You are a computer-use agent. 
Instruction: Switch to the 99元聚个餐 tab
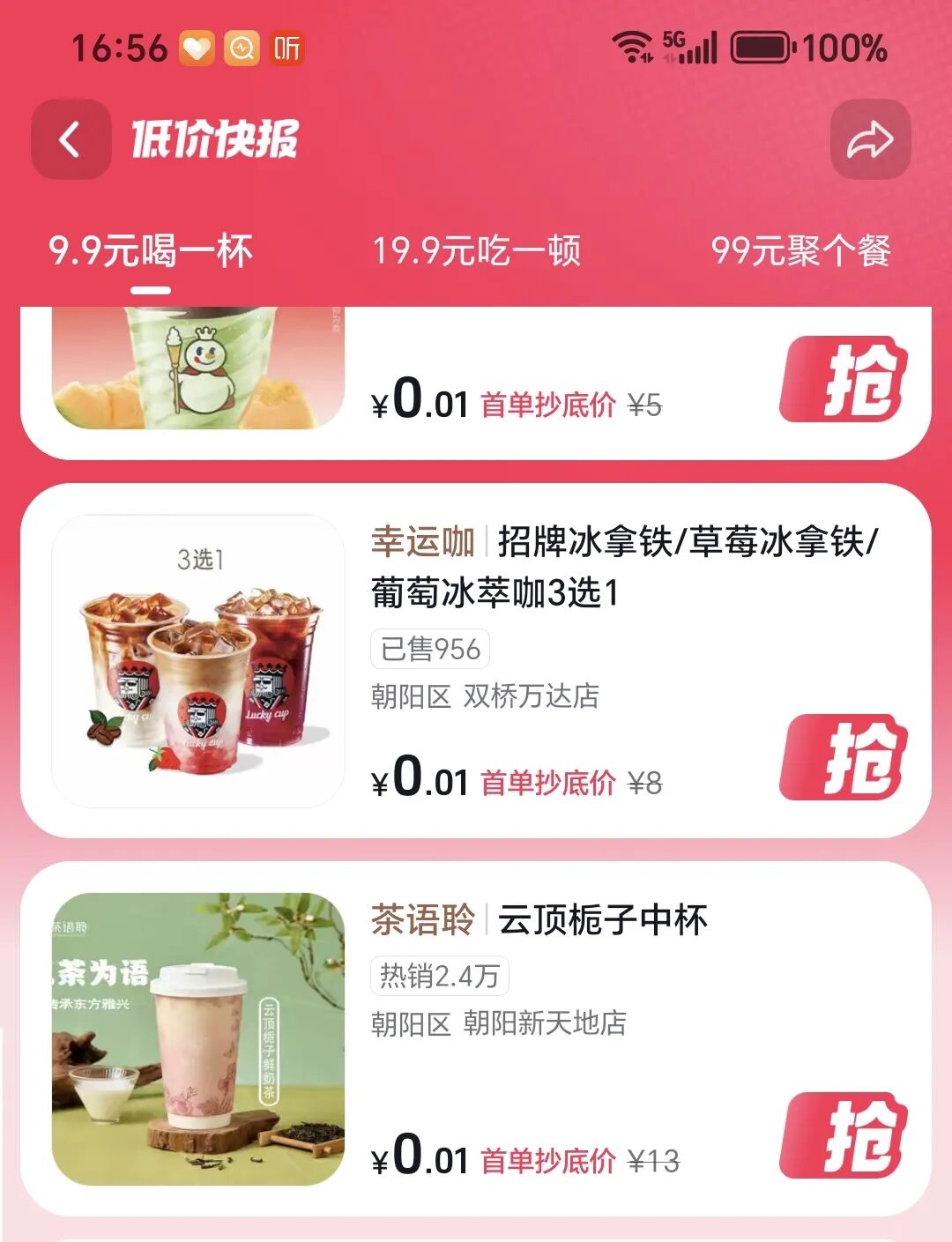click(800, 251)
